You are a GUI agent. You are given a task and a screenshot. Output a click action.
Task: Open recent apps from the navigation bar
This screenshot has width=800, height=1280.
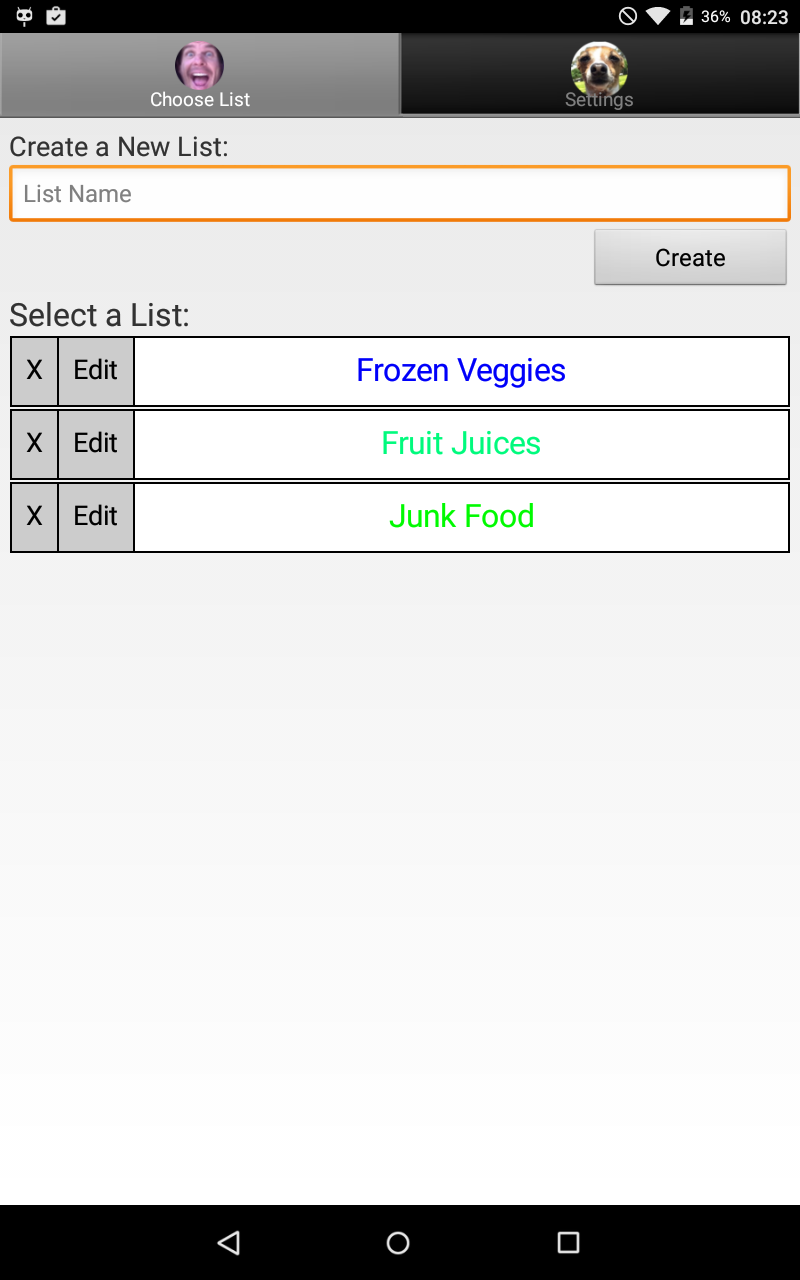click(568, 1242)
